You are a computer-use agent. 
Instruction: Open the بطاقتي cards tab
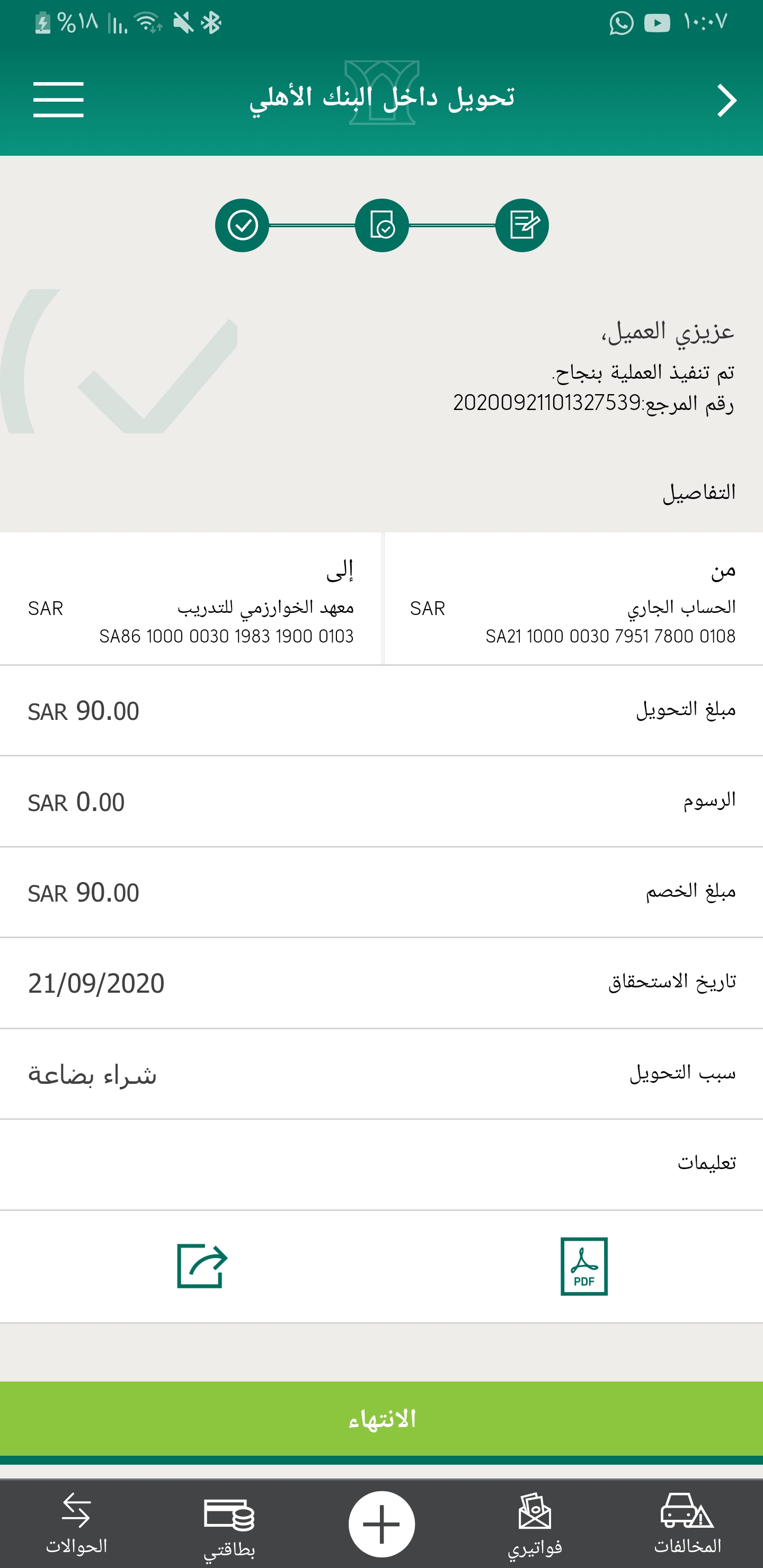pyautogui.click(x=229, y=1525)
